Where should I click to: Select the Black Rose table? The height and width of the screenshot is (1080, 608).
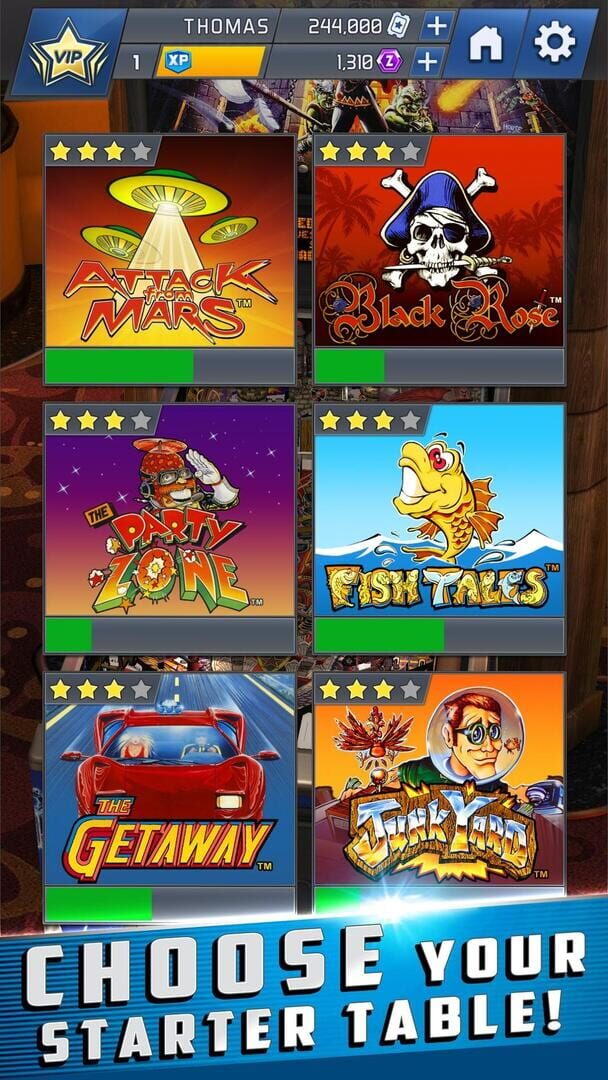click(x=439, y=258)
